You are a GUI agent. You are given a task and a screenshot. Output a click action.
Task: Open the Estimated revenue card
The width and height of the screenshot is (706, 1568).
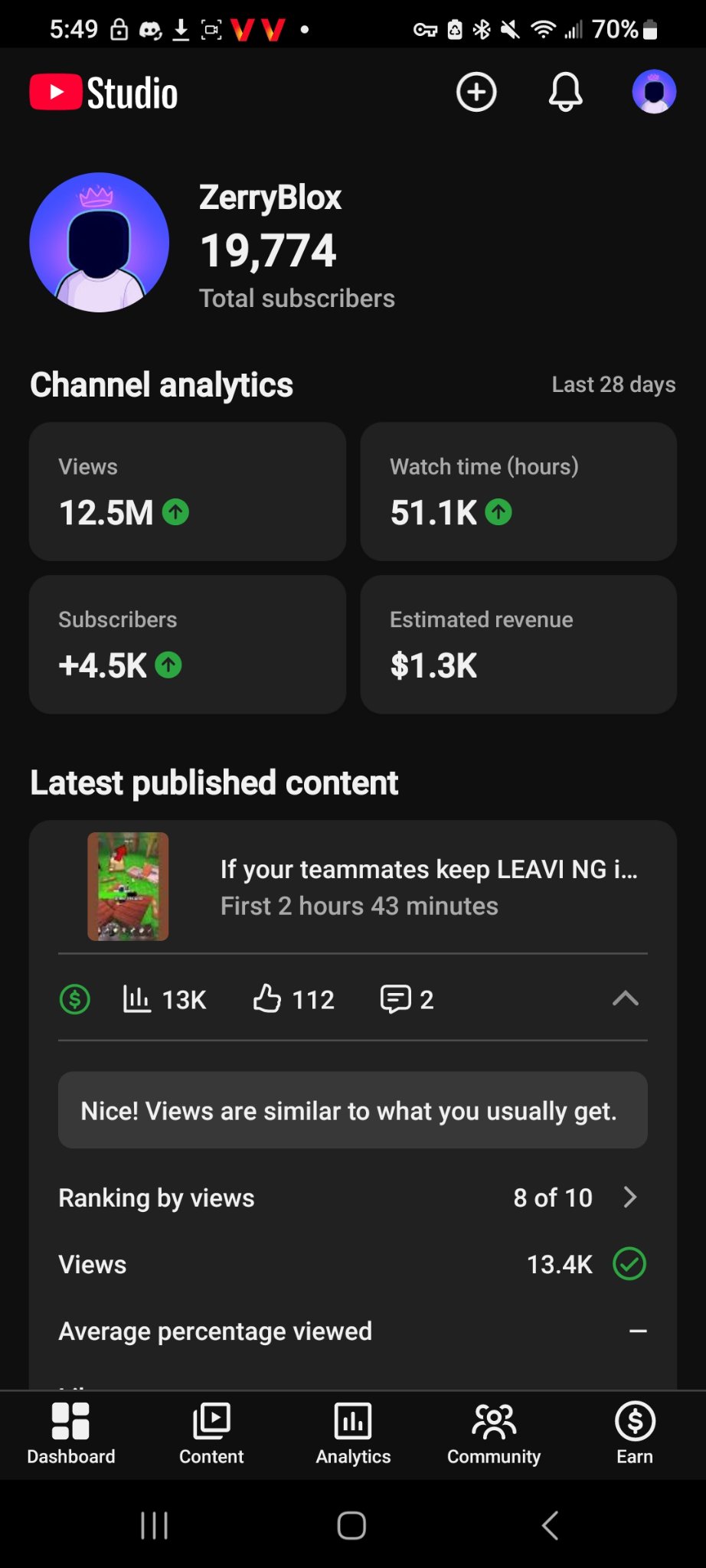tap(518, 645)
